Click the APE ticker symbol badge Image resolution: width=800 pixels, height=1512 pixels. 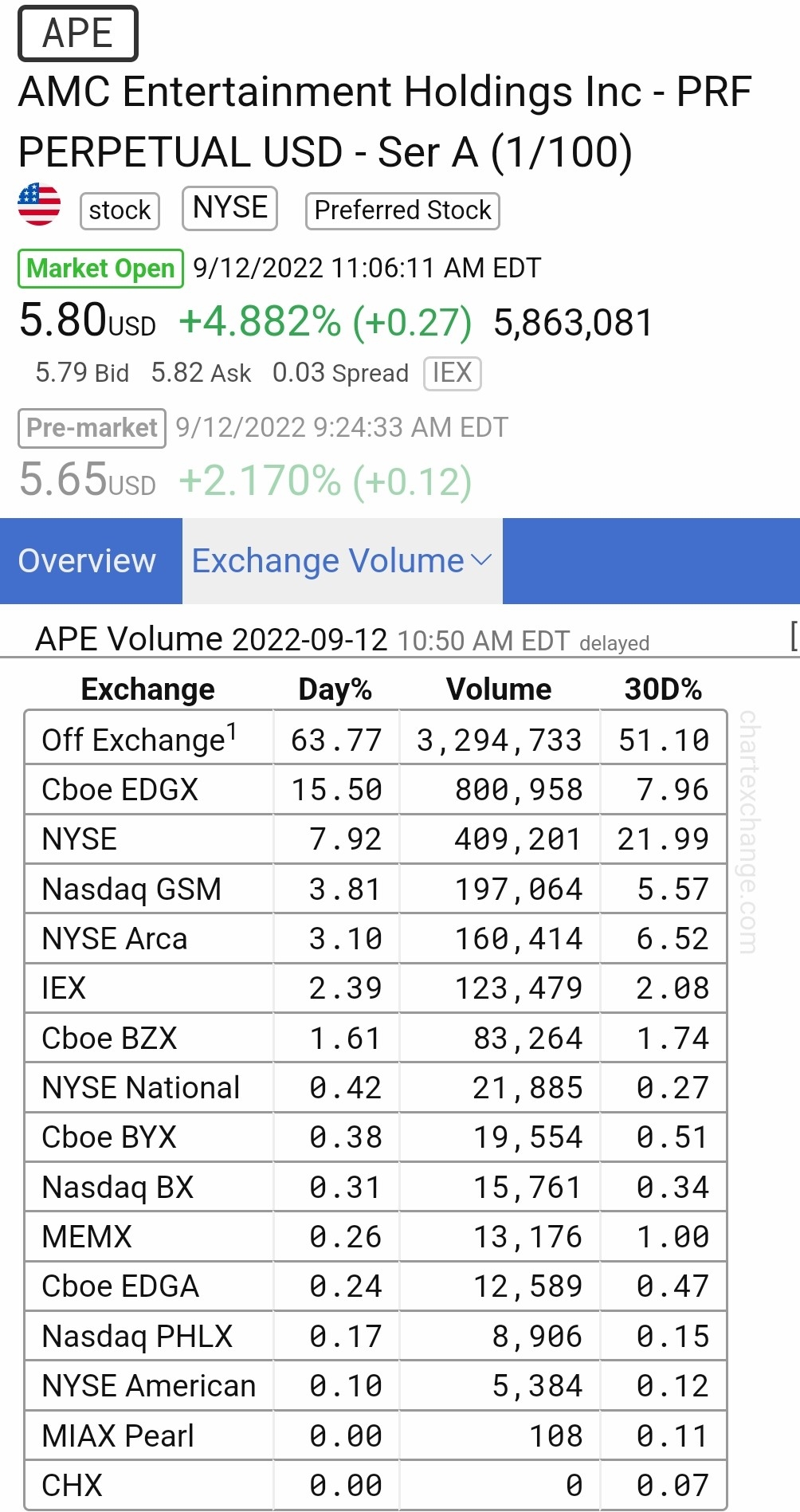(x=76, y=33)
